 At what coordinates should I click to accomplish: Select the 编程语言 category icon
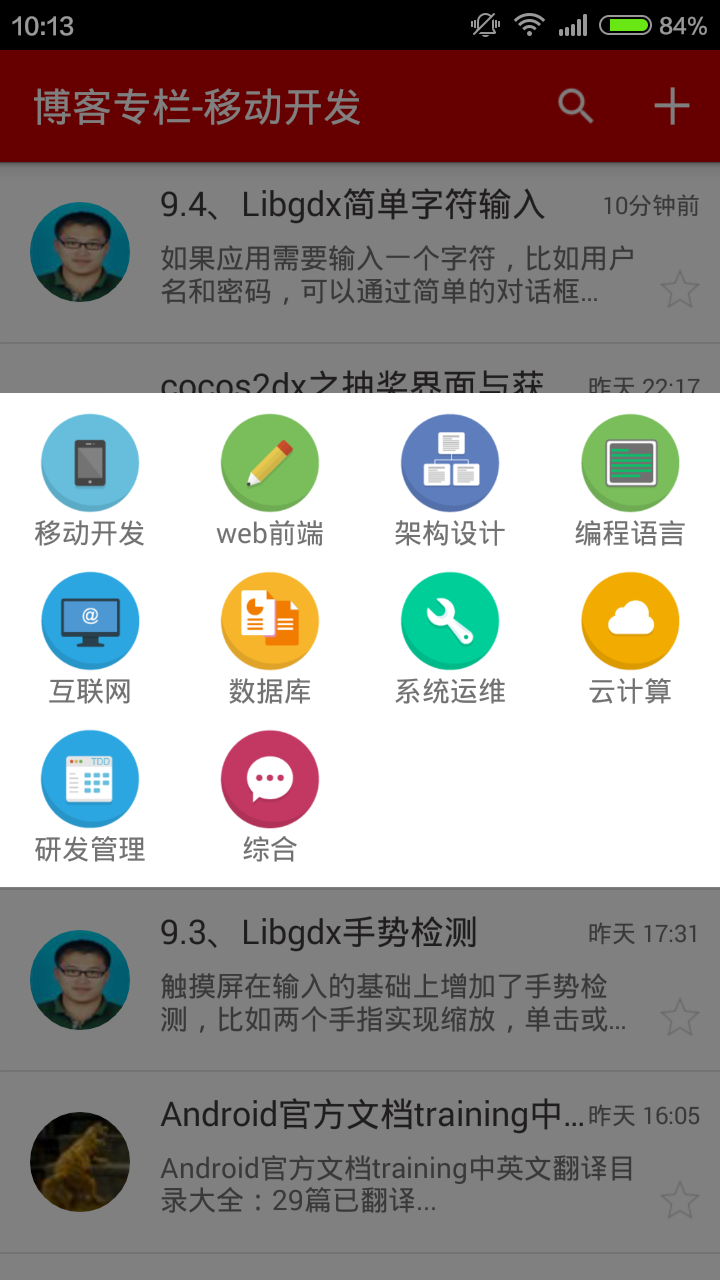[630, 462]
